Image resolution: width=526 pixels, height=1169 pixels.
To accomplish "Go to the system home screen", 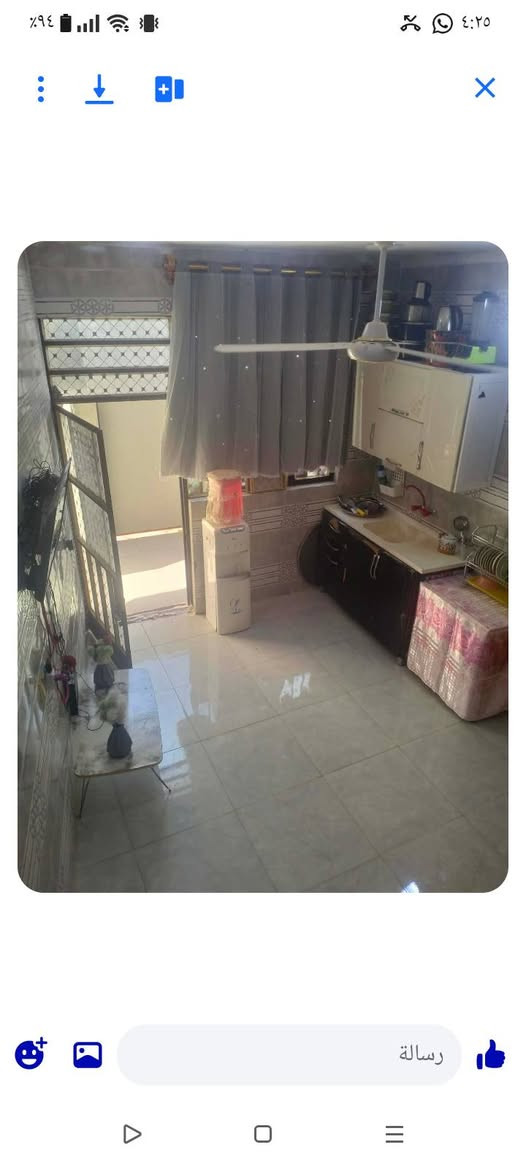I will (x=263, y=1134).
